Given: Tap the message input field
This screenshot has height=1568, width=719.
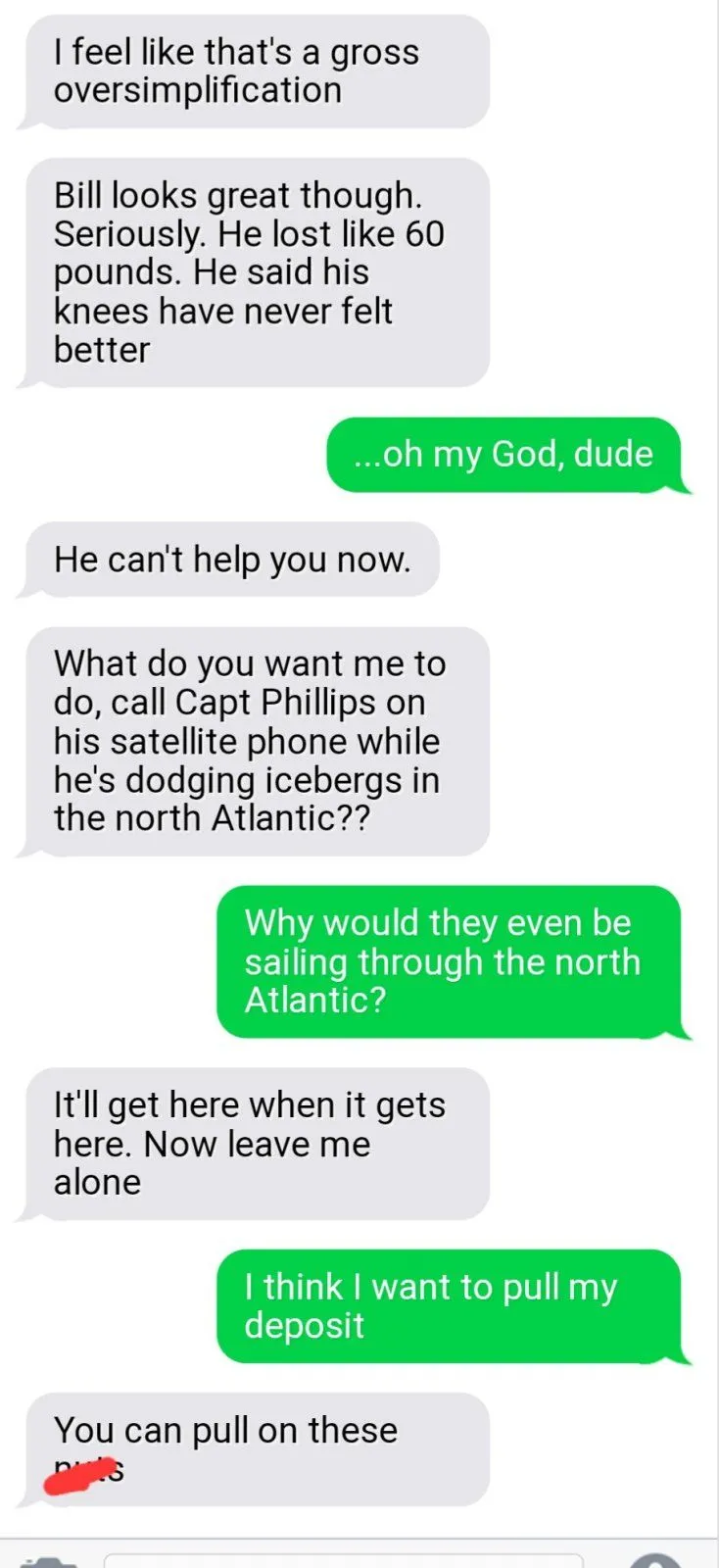Looking at the screenshot, I should pyautogui.click(x=343, y=1560).
